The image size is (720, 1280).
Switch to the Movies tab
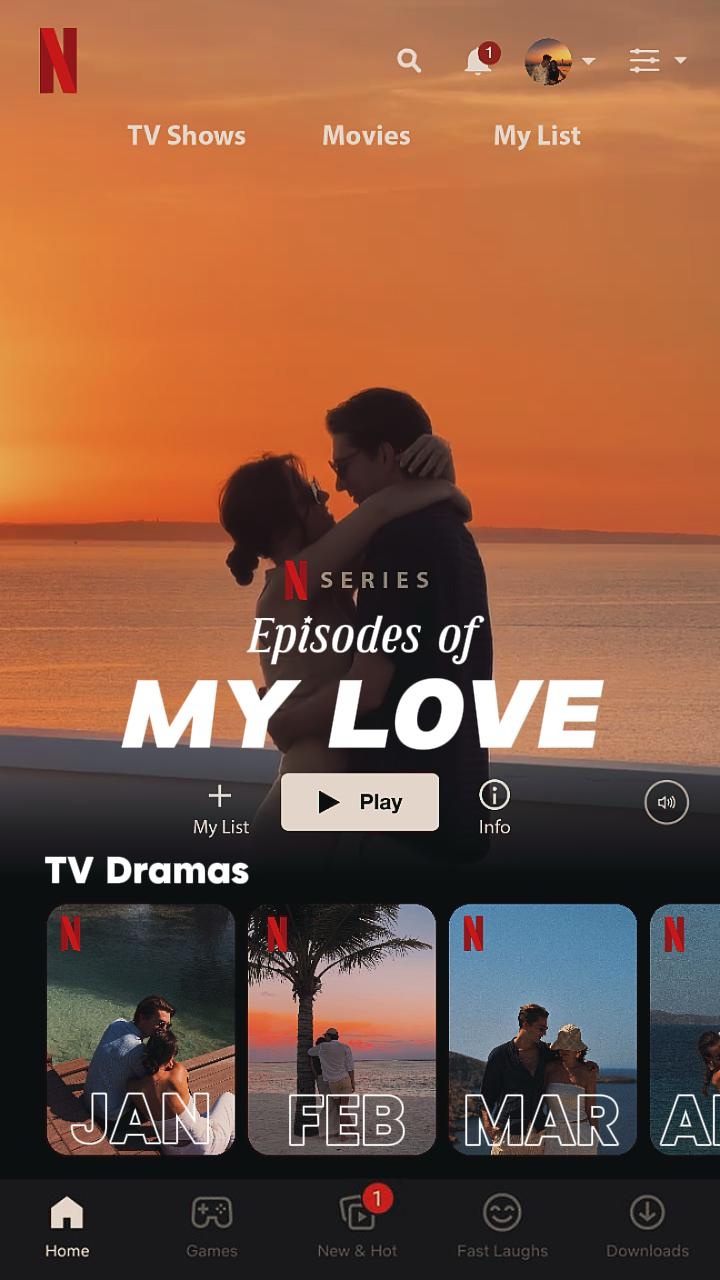(366, 135)
